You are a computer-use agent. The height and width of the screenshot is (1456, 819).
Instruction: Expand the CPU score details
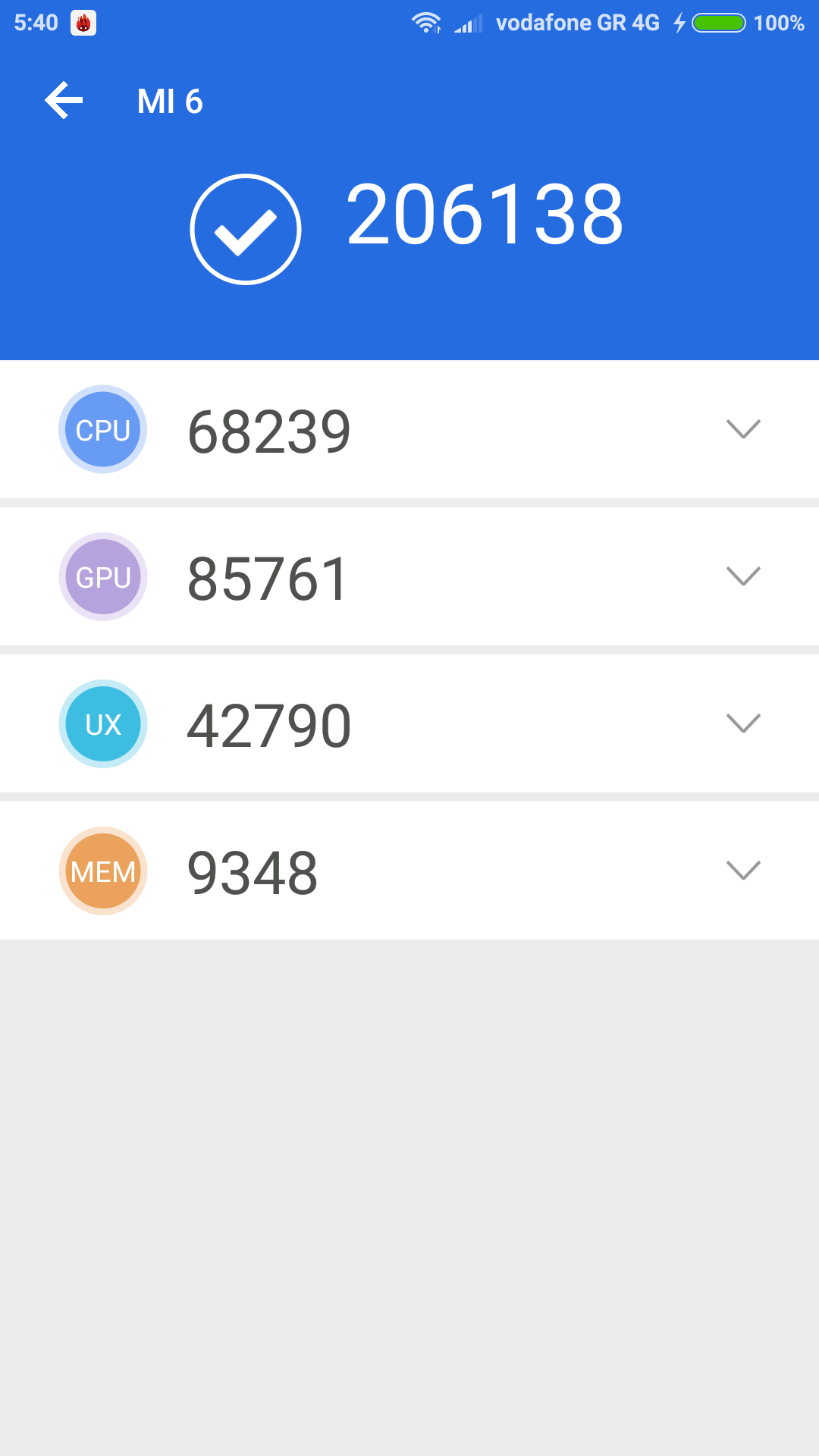[742, 429]
